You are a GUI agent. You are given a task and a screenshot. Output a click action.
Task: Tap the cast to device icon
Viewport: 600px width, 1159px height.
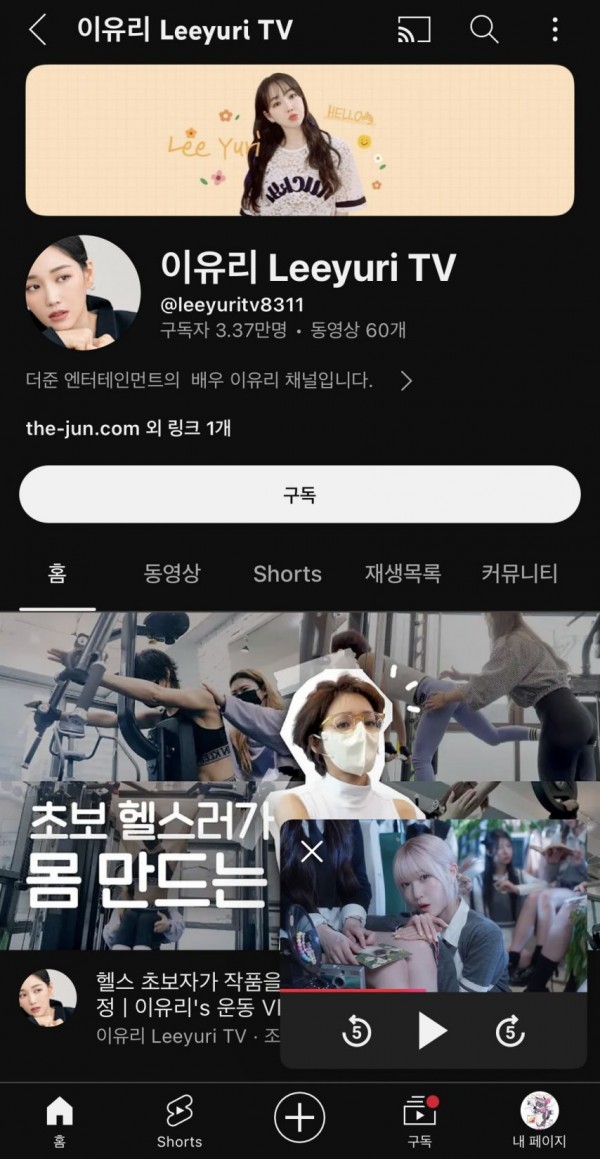(x=414, y=30)
